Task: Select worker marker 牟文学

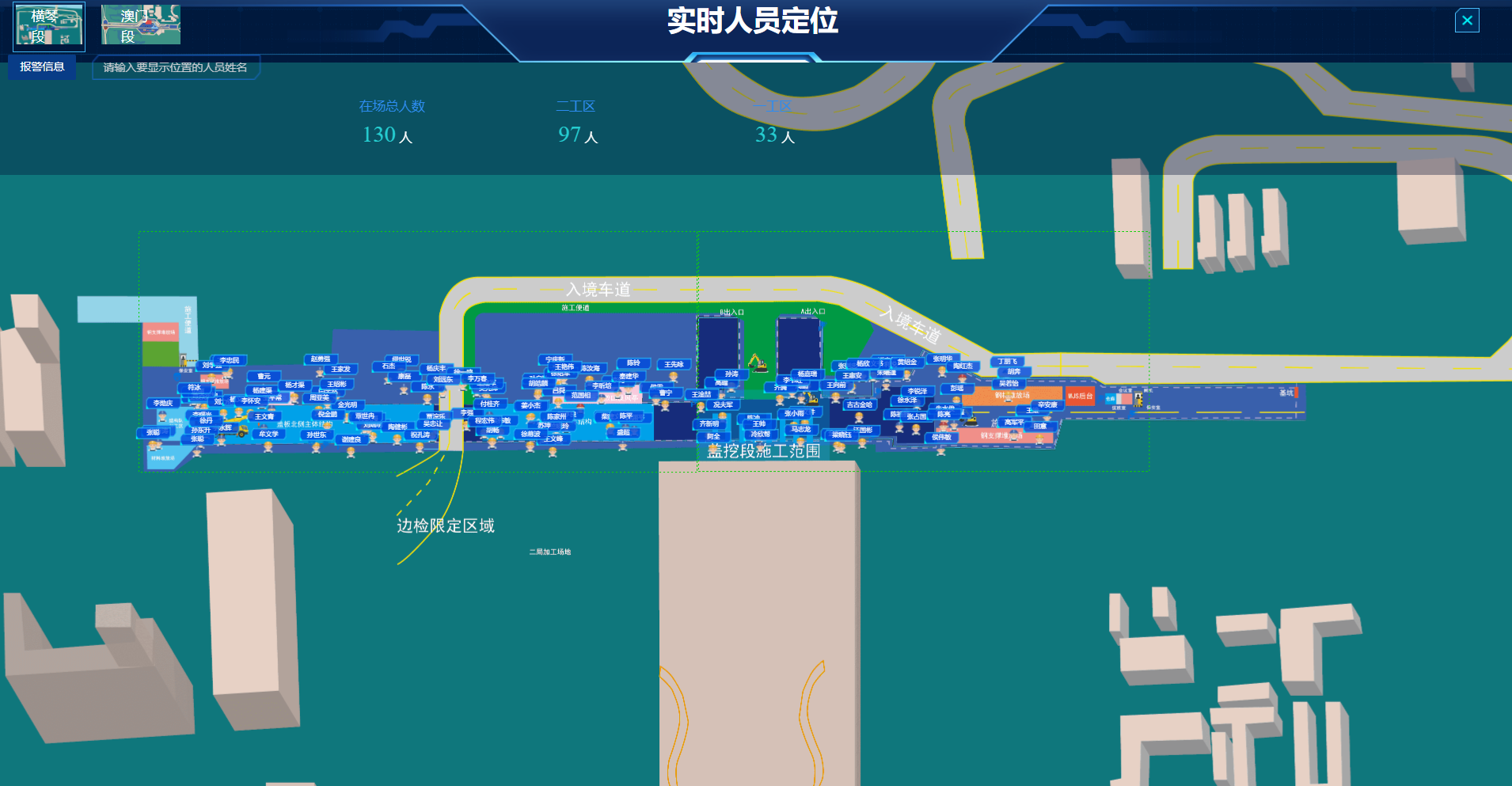Action: (x=268, y=435)
